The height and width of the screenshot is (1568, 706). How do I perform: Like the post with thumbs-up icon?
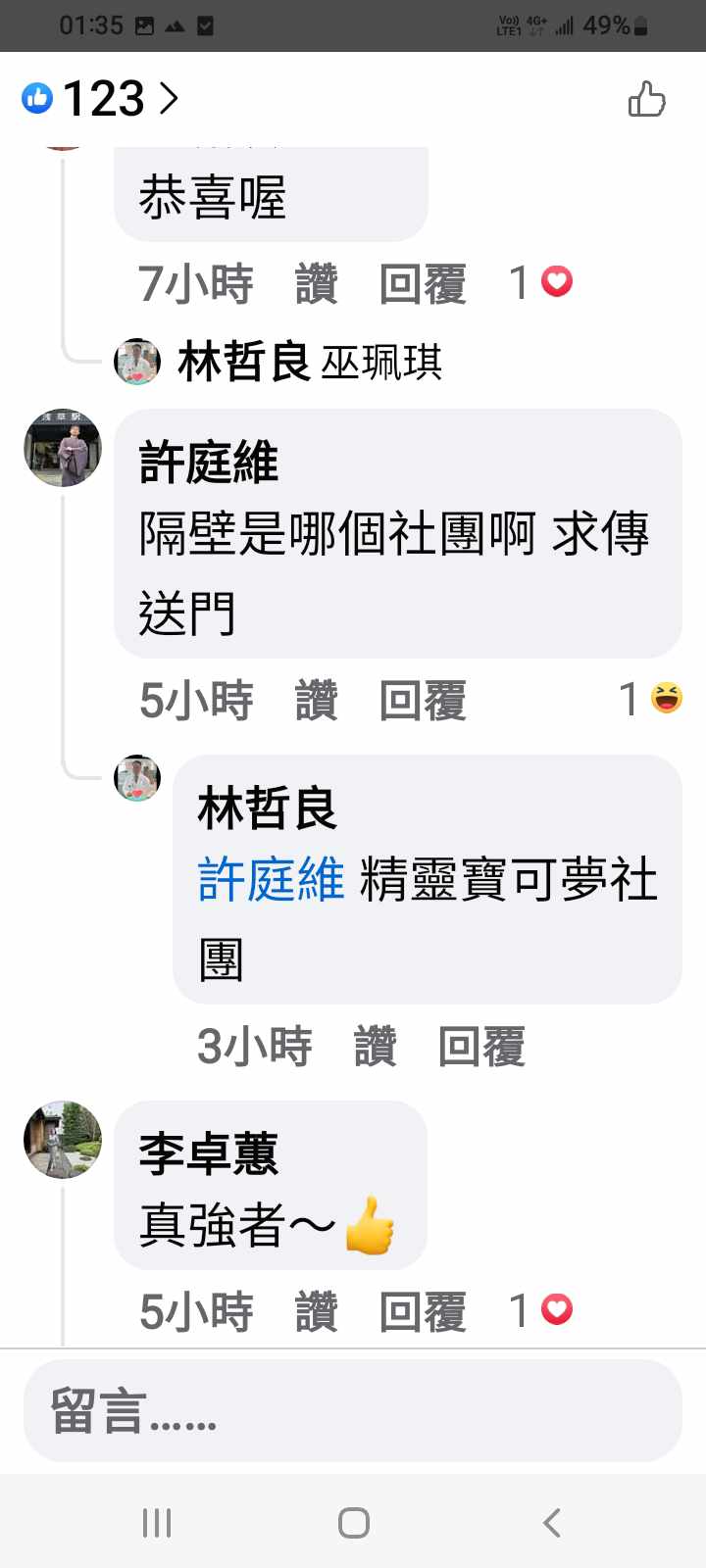[x=646, y=99]
